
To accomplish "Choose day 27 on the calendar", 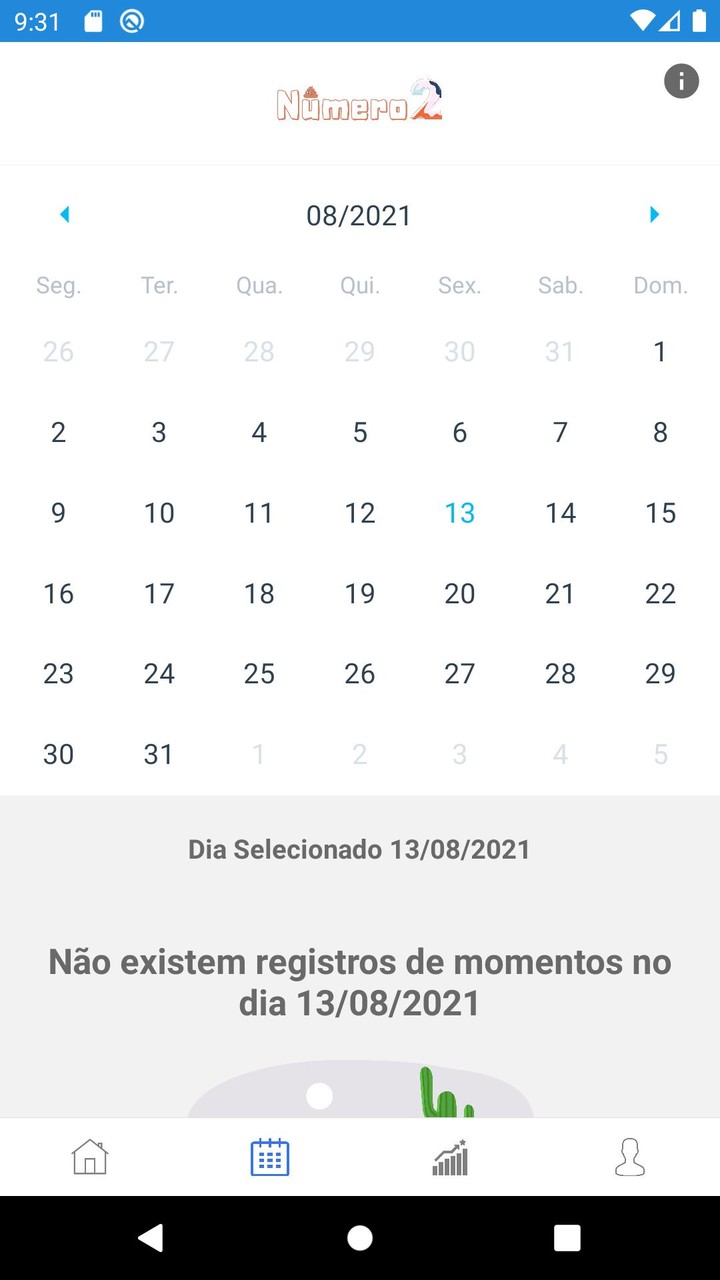I will (459, 673).
